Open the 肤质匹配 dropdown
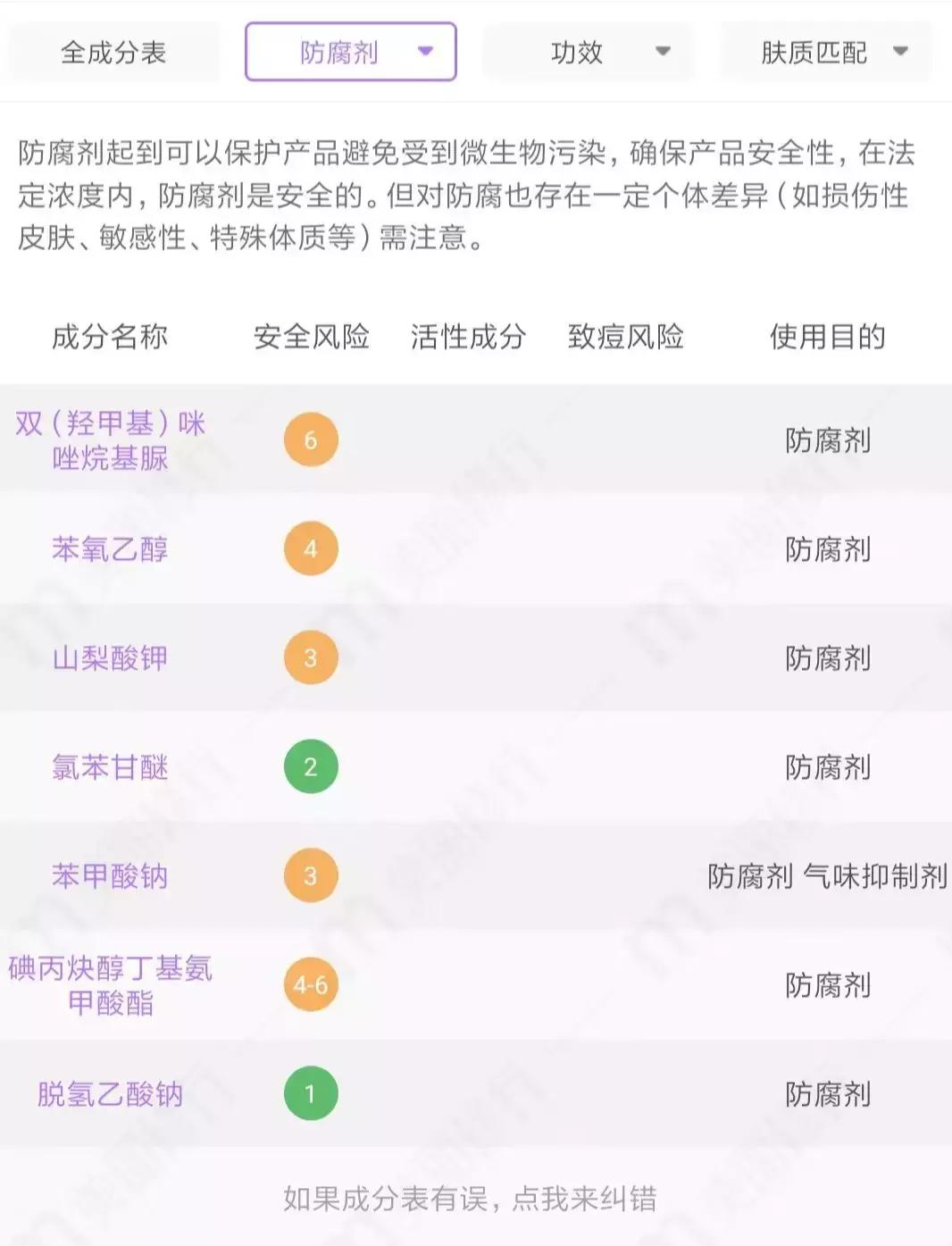This screenshot has width=952, height=1246. 825,53
